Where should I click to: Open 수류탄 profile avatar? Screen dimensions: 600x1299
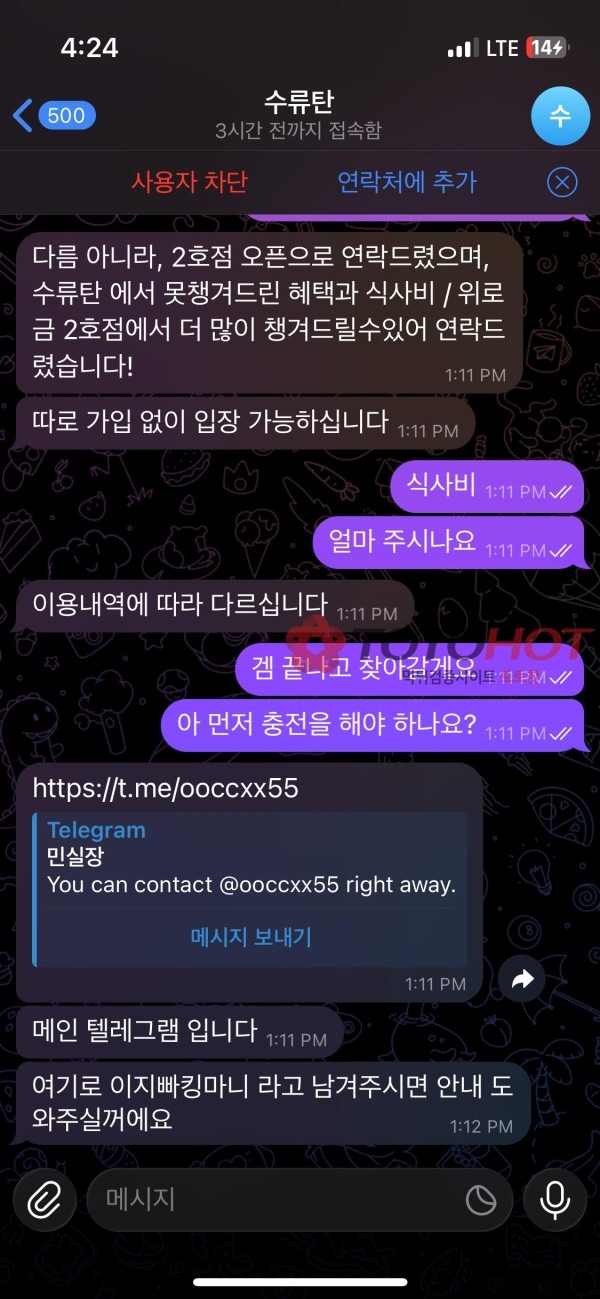click(x=560, y=115)
